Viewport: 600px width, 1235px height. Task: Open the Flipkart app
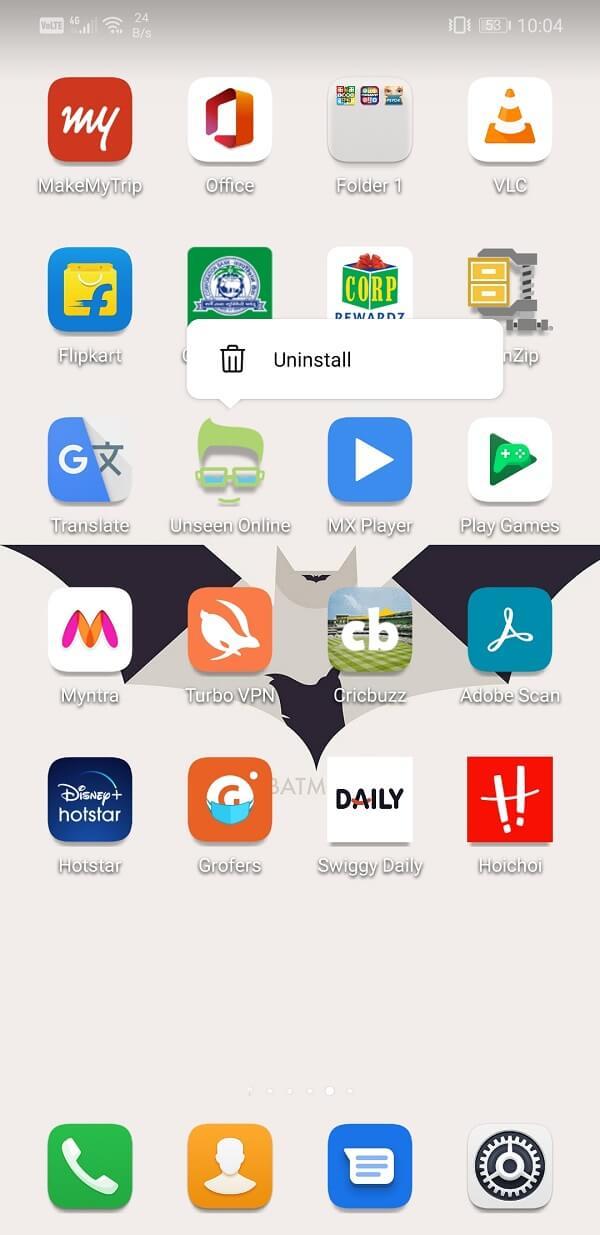(x=90, y=290)
